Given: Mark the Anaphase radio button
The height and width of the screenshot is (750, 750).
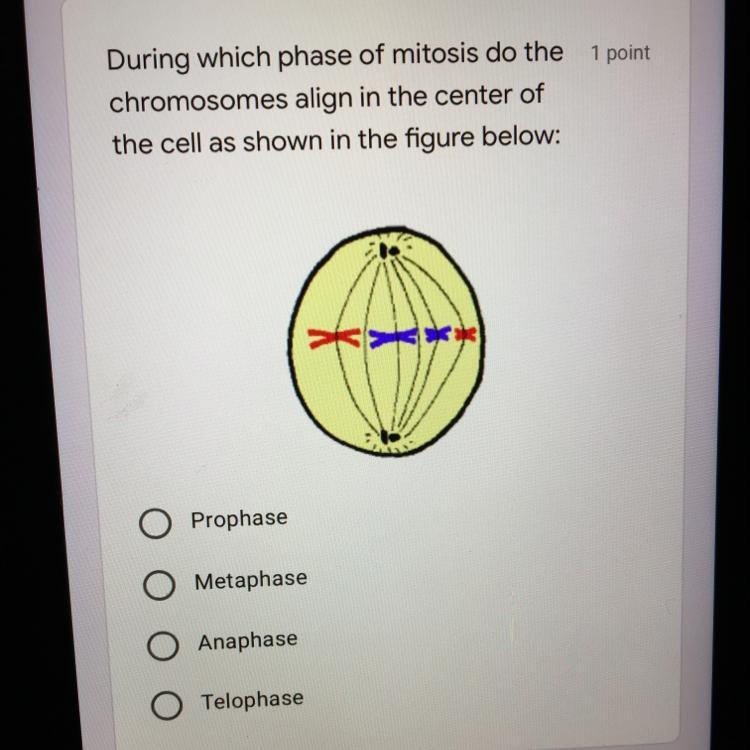Looking at the screenshot, I should 162,647.
